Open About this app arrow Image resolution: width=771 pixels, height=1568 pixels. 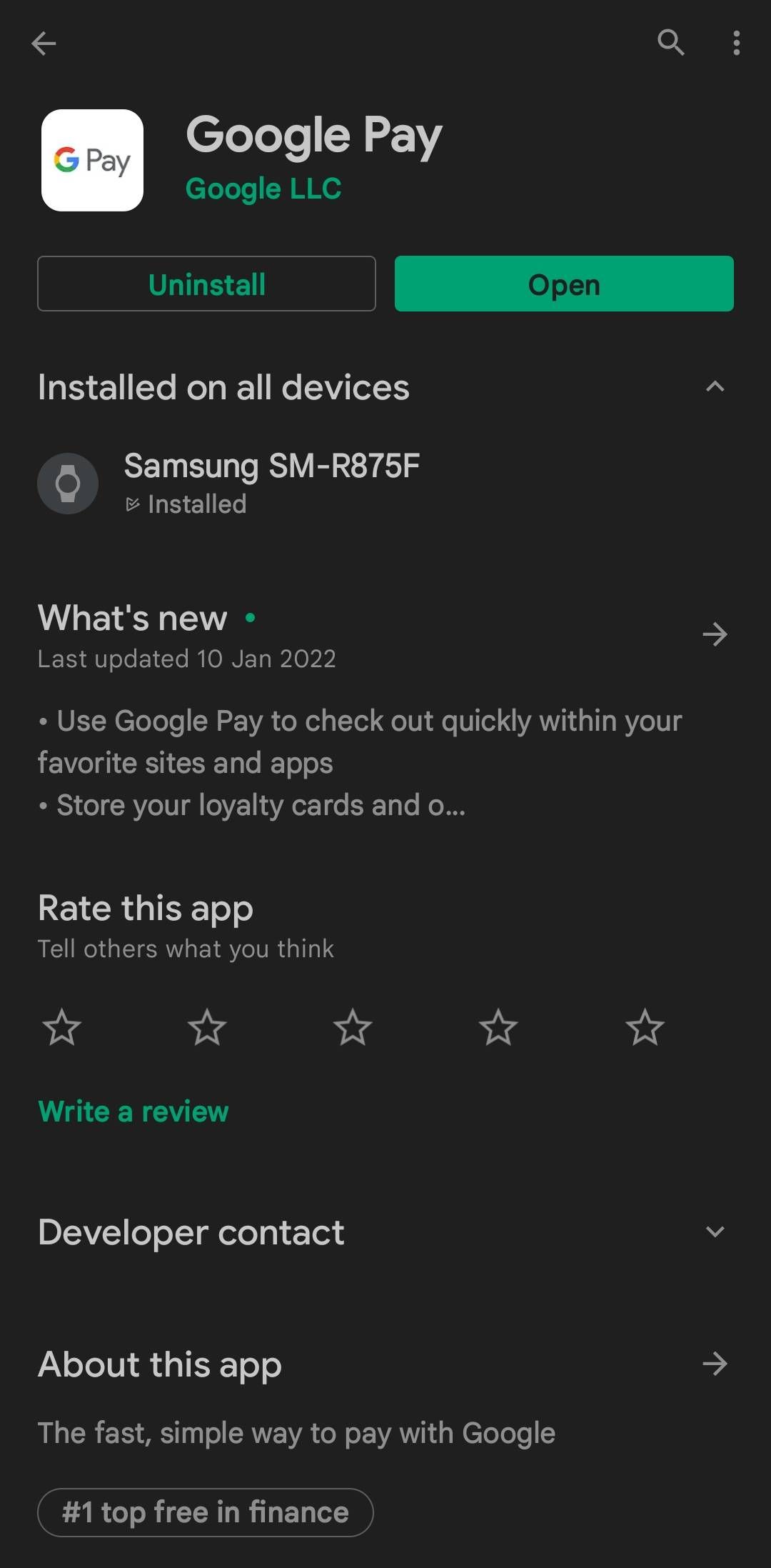pos(715,1364)
